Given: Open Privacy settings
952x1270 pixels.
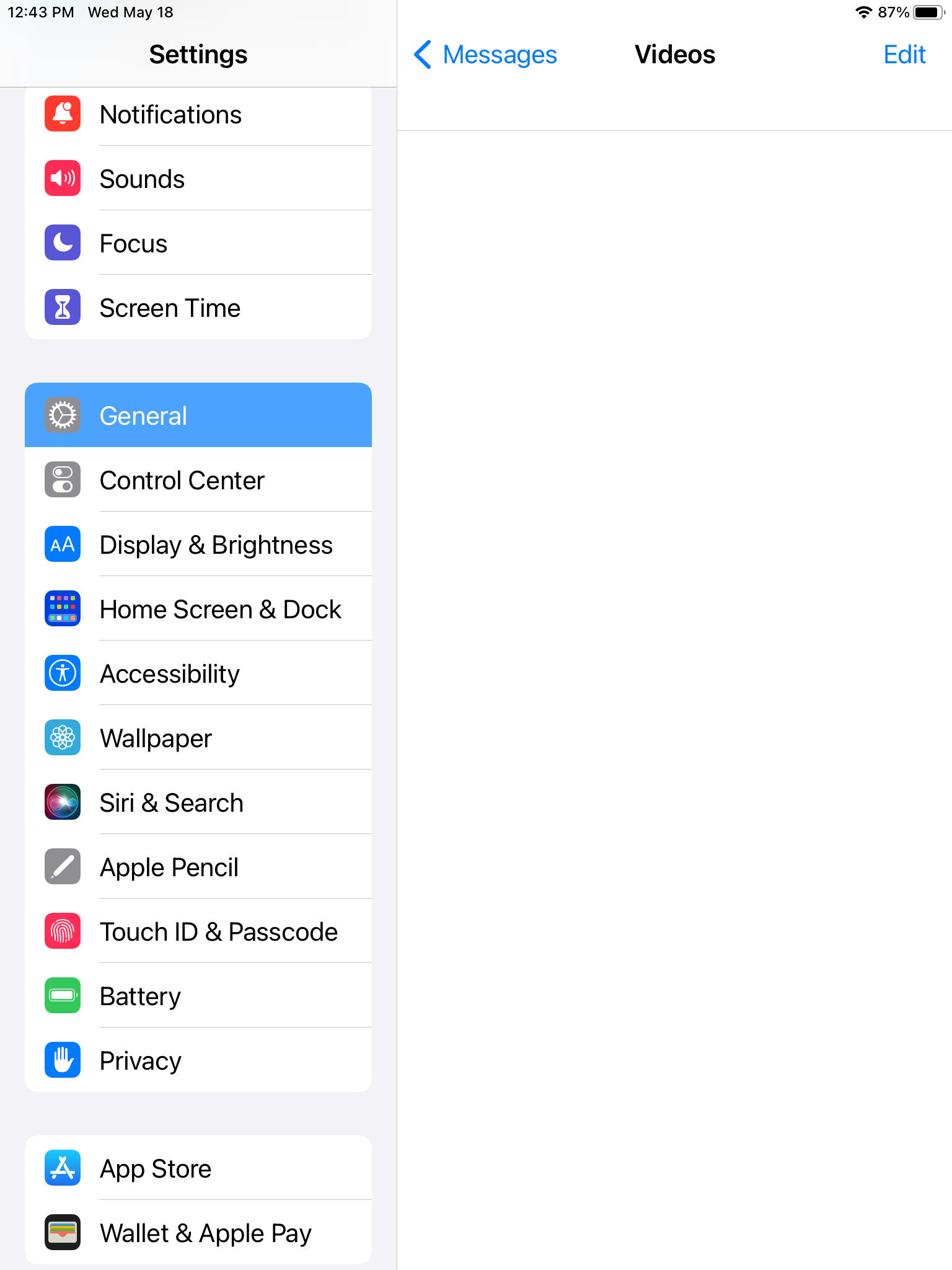Looking at the screenshot, I should tap(198, 1061).
